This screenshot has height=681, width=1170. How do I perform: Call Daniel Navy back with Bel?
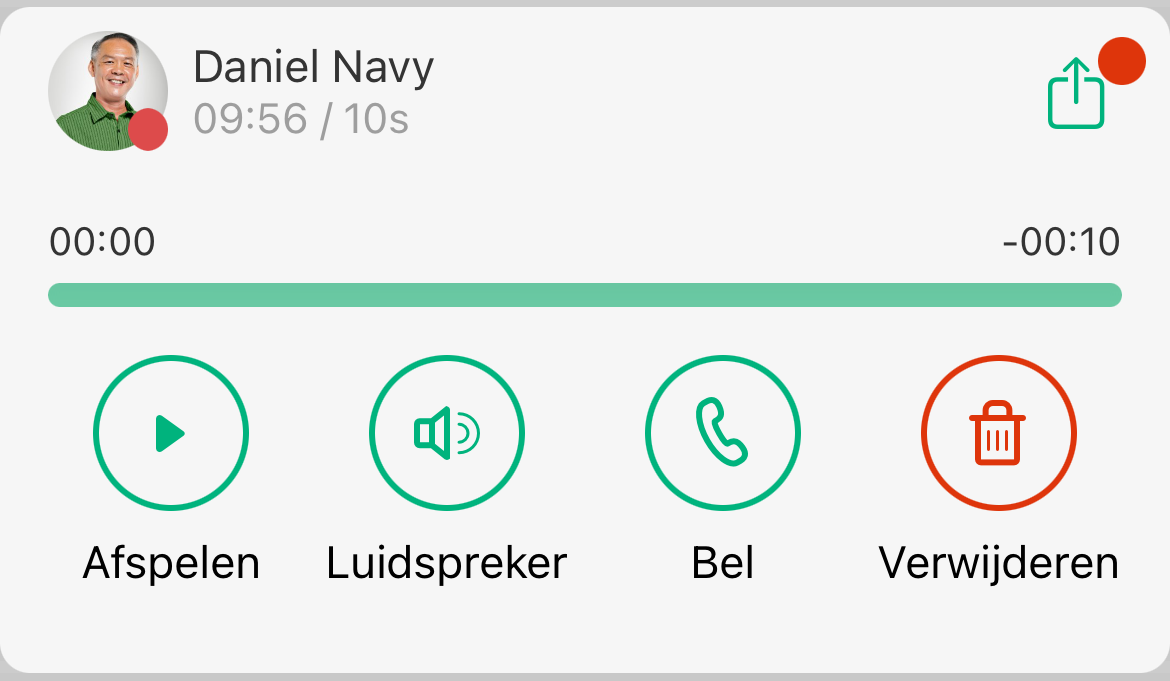(722, 434)
